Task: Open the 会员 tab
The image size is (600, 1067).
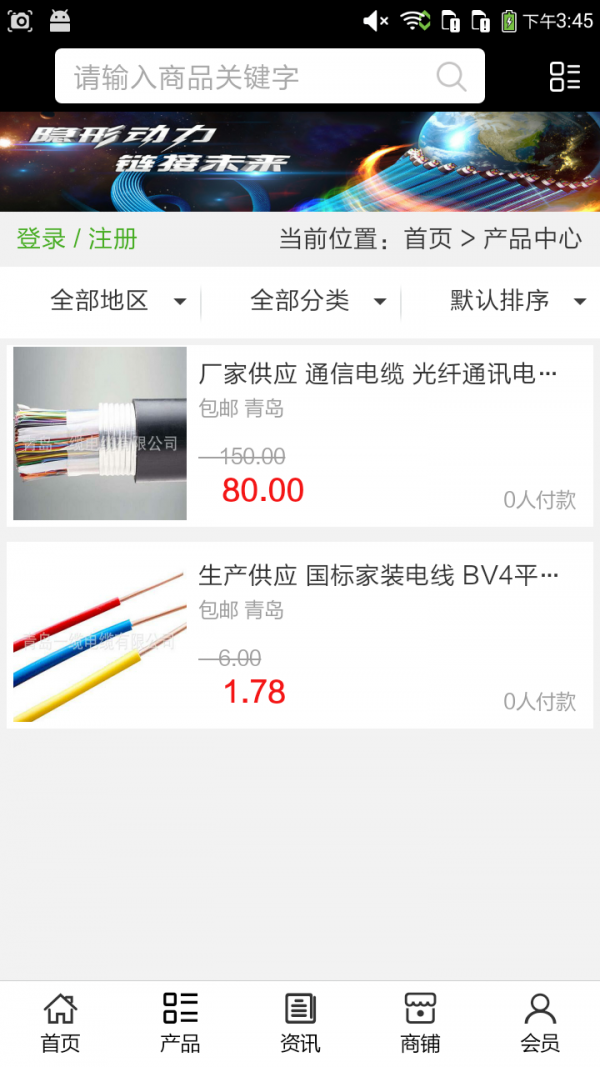Action: click(540, 1023)
